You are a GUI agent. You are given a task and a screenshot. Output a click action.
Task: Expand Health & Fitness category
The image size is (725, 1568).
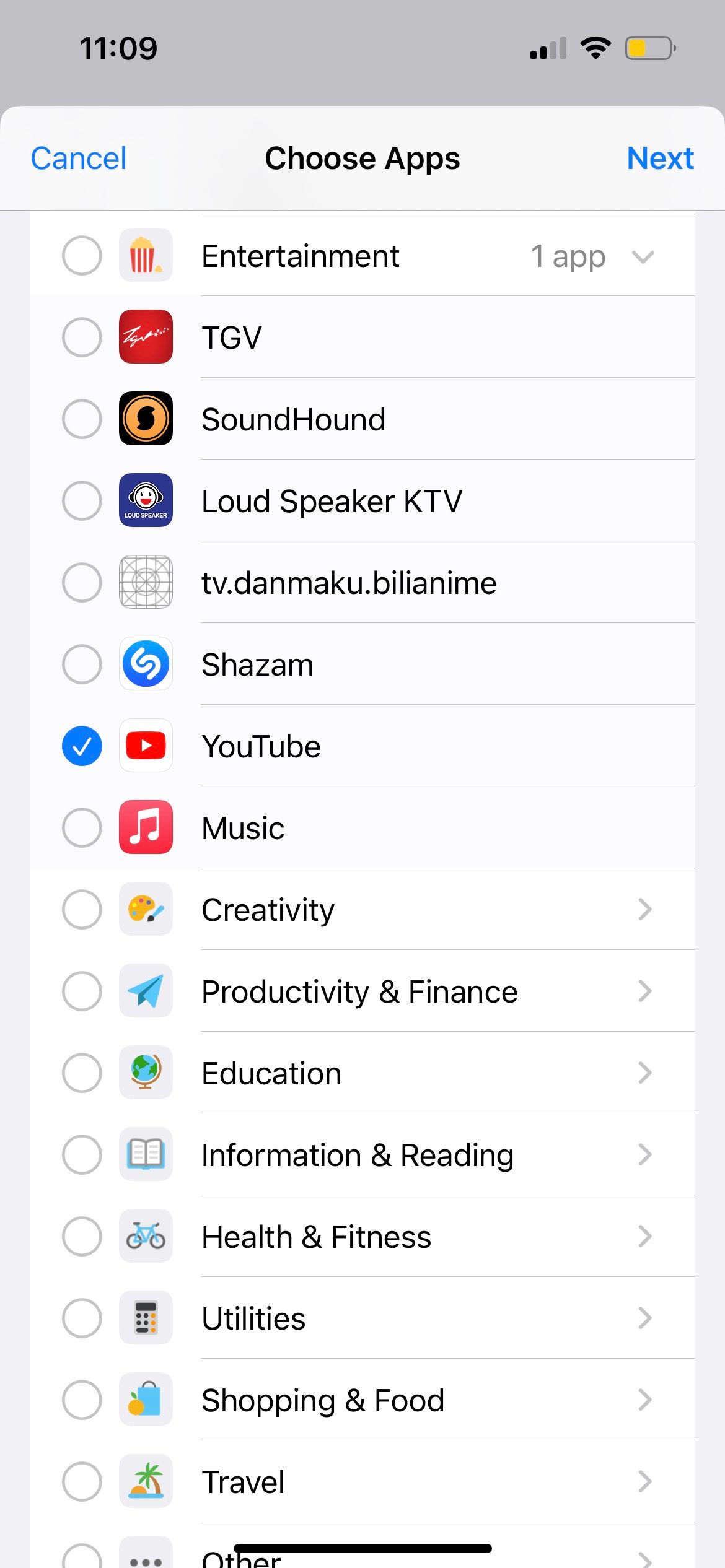[644, 1237]
